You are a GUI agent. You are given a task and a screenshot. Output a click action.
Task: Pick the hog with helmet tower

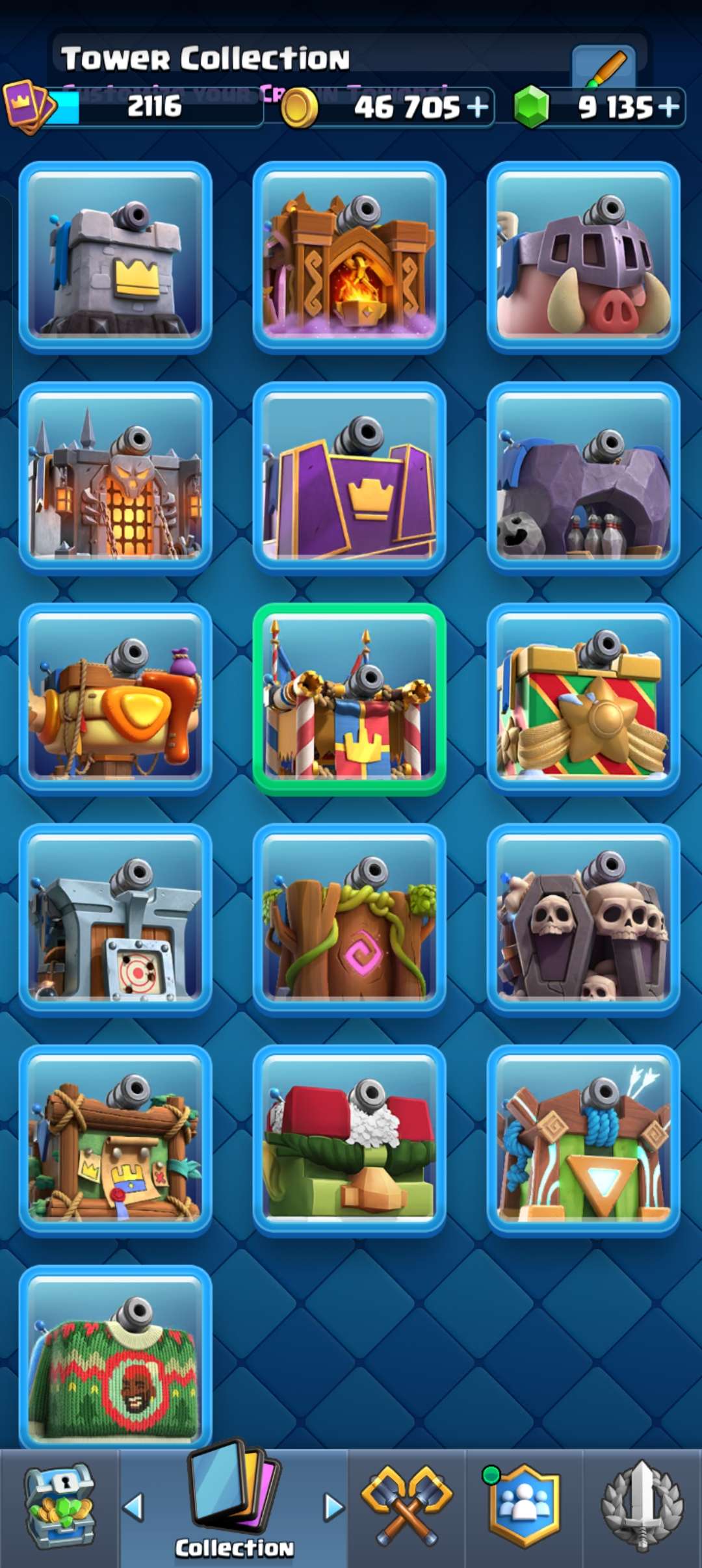(584, 257)
